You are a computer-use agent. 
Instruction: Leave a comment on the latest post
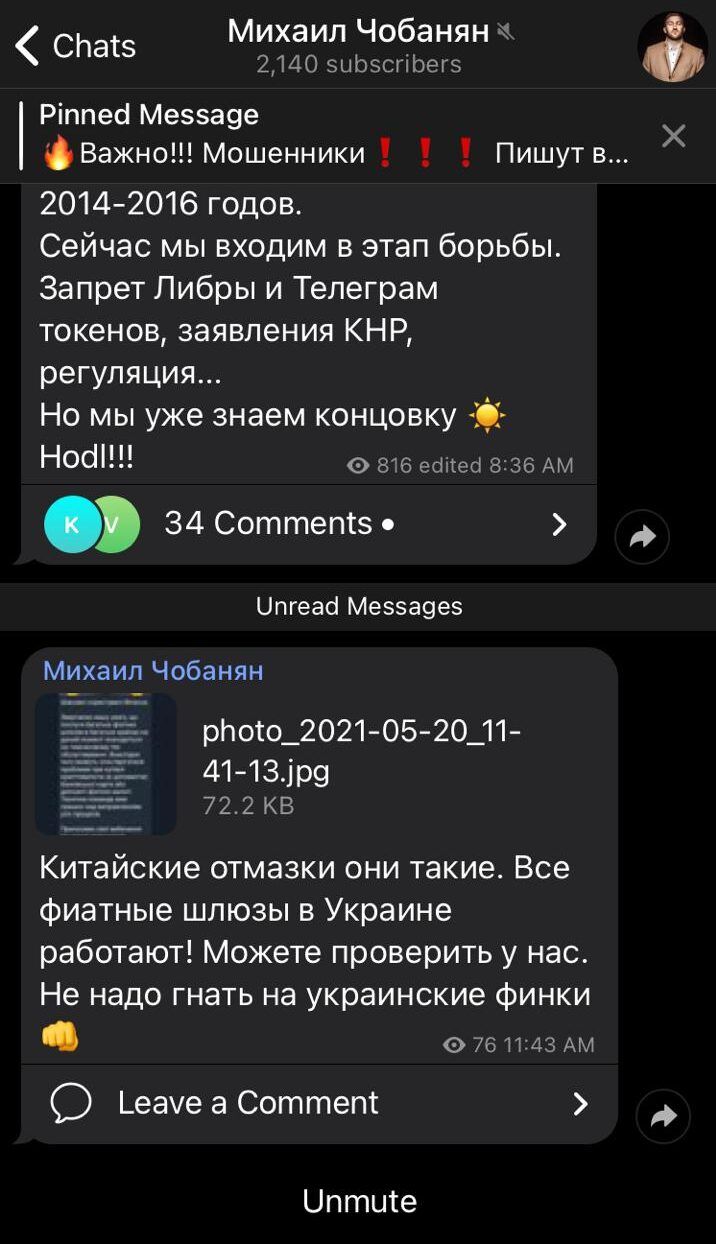[318, 1103]
